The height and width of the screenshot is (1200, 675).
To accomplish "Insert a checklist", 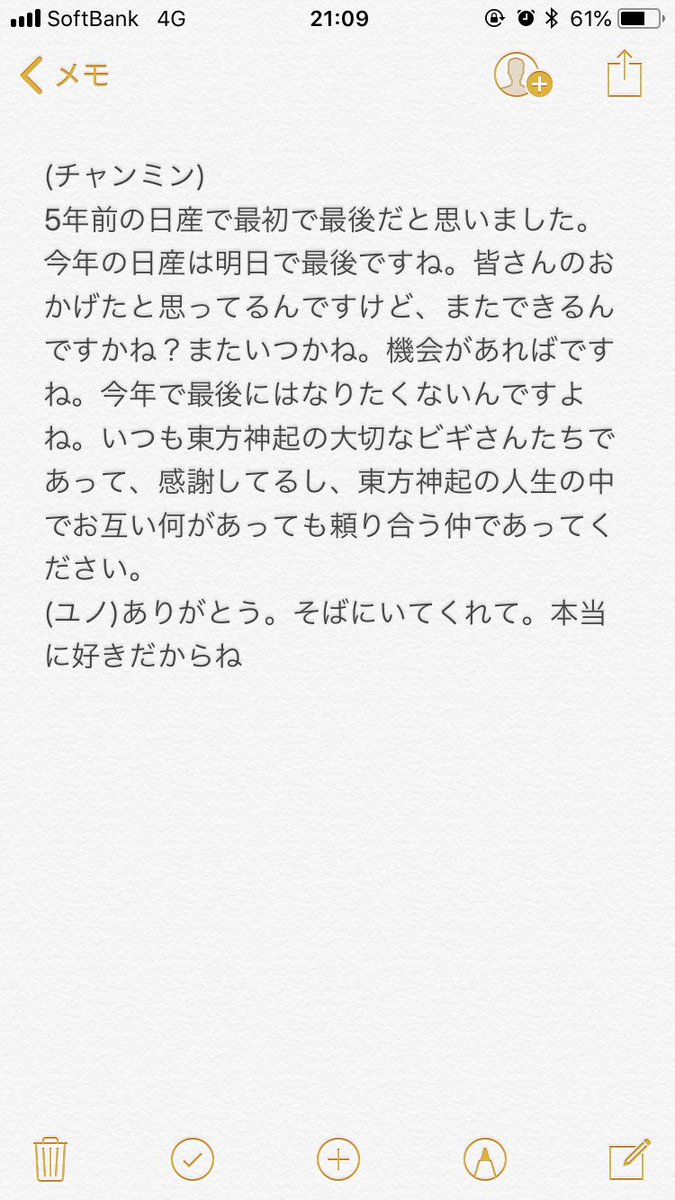I will coord(192,1159).
